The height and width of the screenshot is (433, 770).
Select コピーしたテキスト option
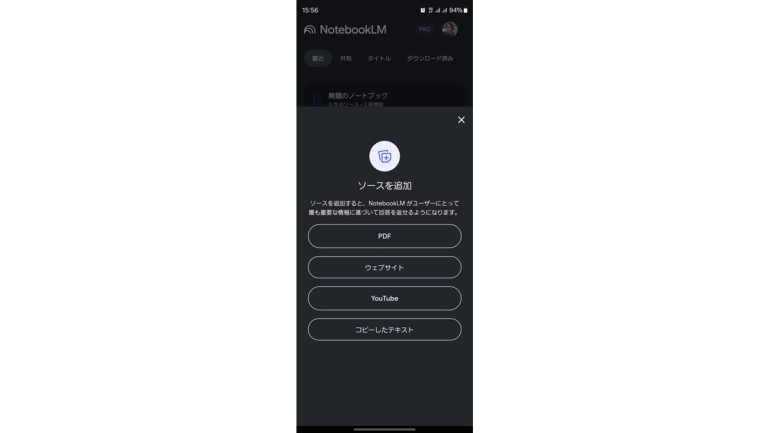point(384,329)
